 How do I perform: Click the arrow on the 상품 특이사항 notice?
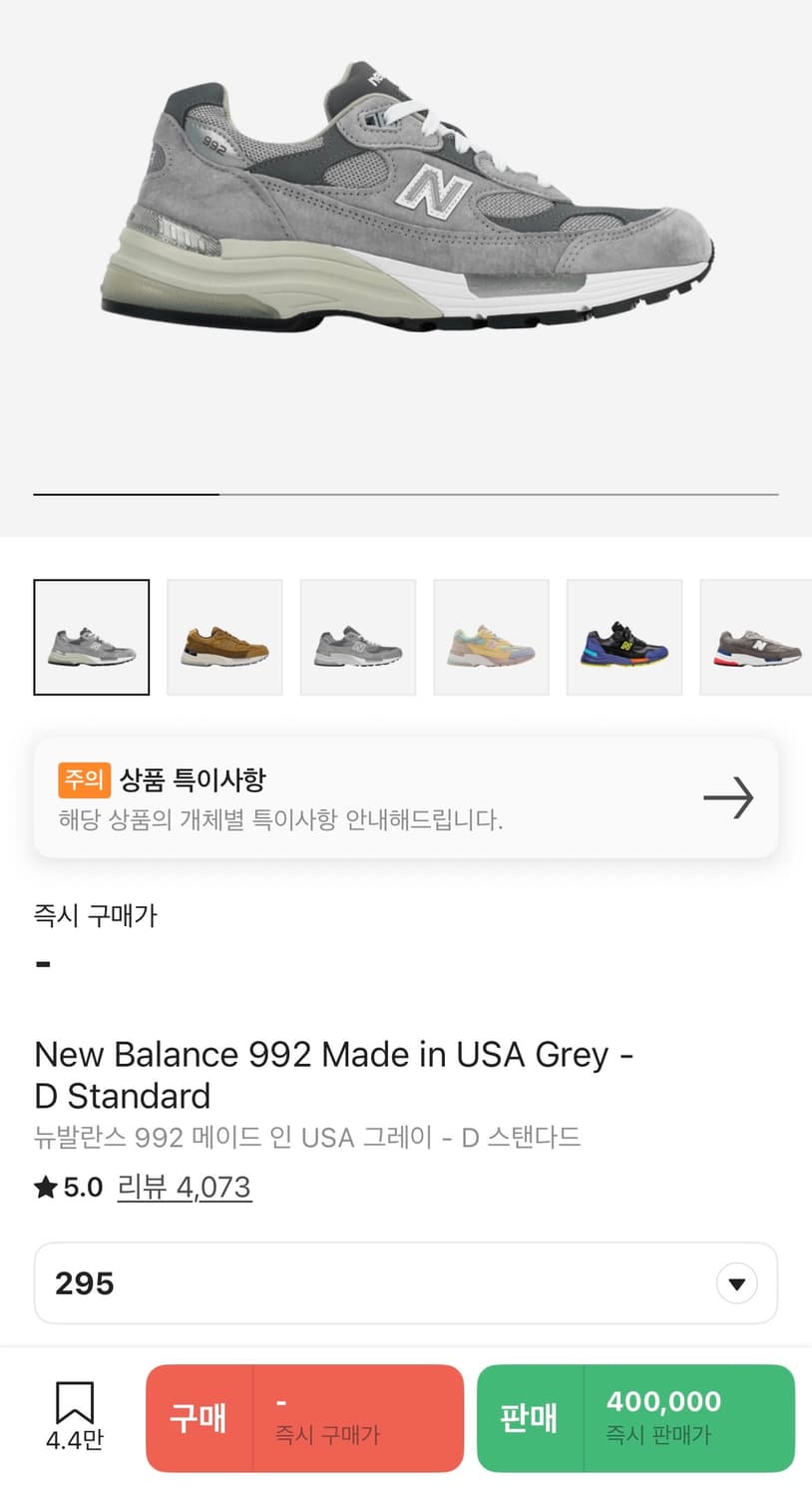(728, 796)
